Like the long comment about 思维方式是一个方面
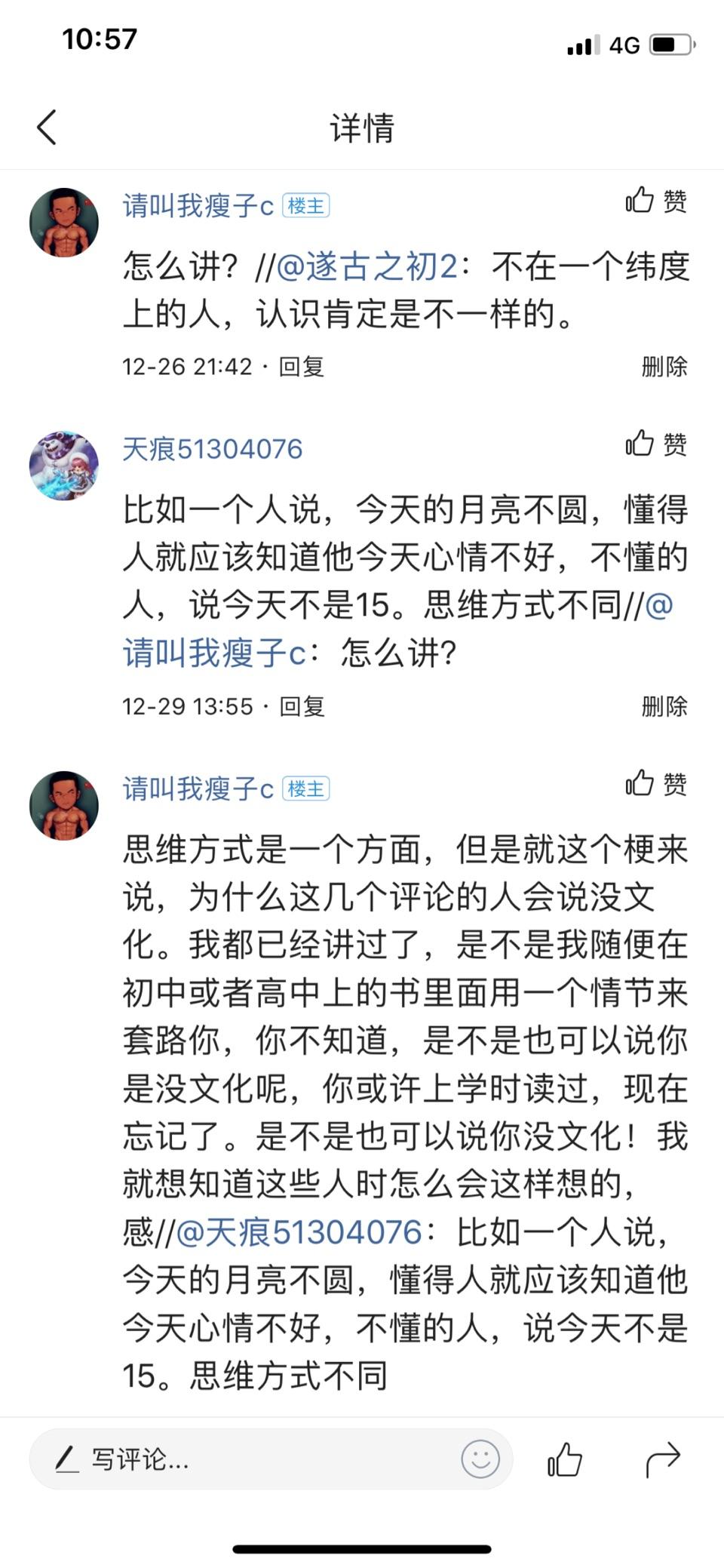724x1568 pixels. [656, 783]
